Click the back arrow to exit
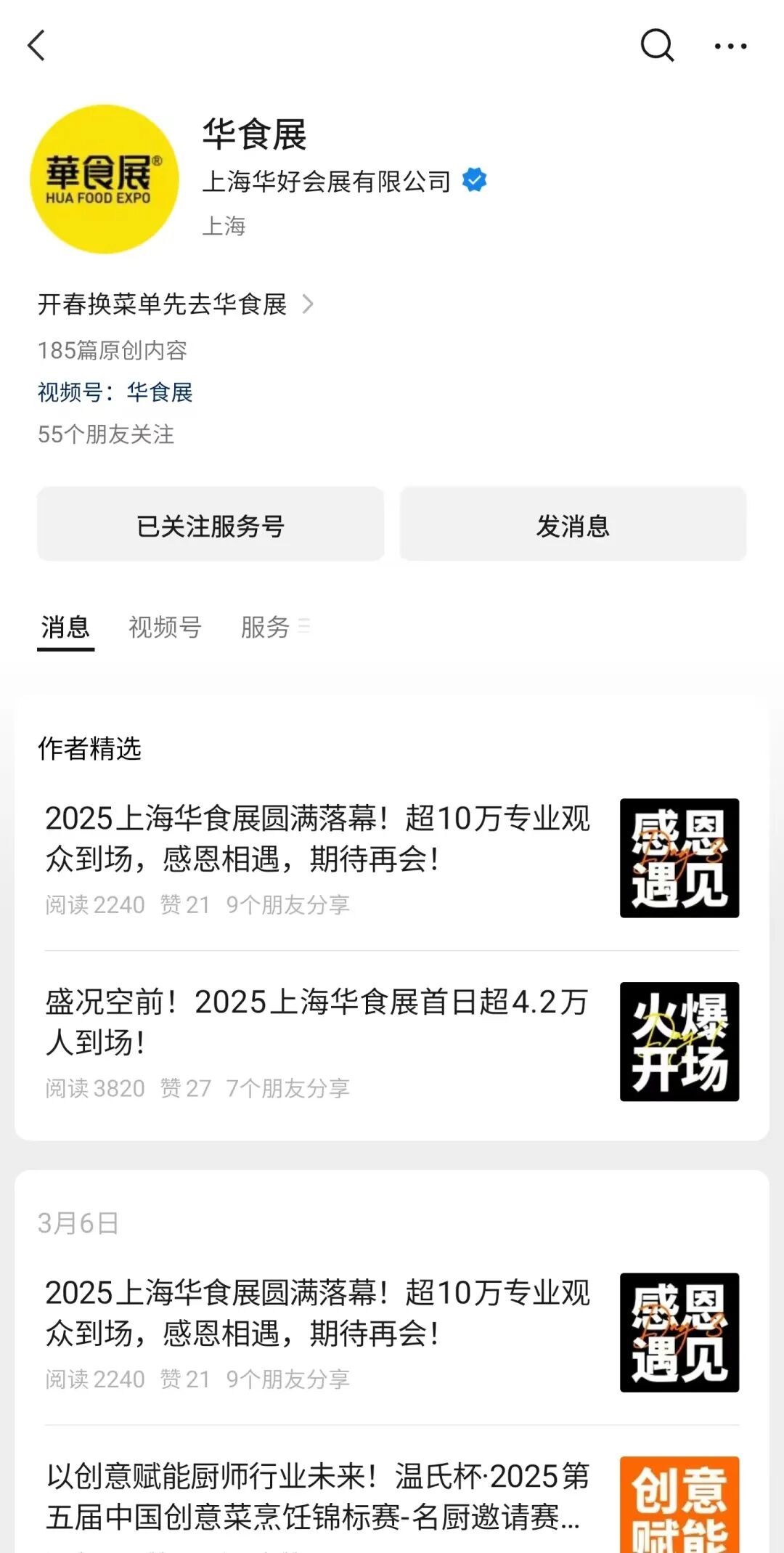This screenshot has width=784, height=1553. pyautogui.click(x=38, y=45)
